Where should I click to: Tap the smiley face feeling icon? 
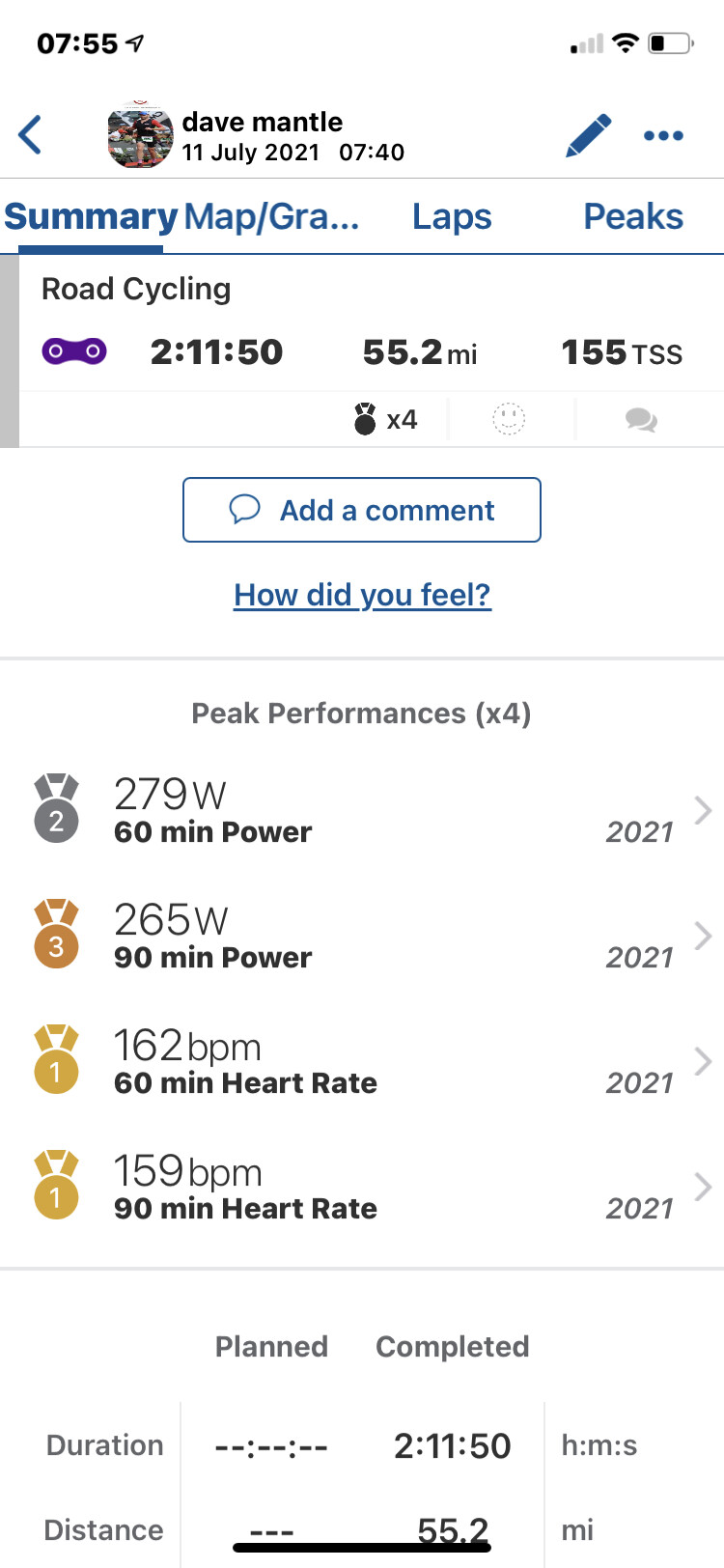pyautogui.click(x=509, y=419)
